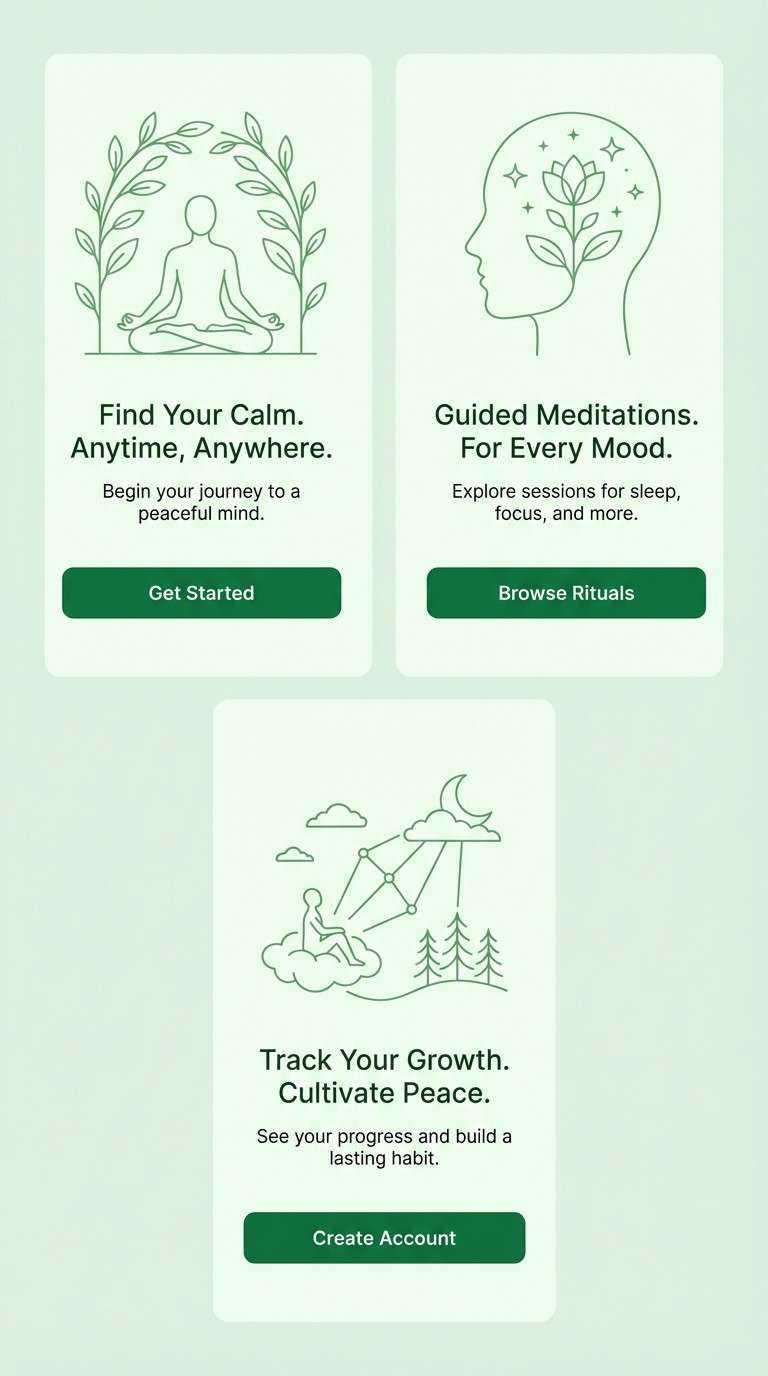Select the 'Explore sessions for sleep, focus' subtitle
Screen dimensions: 768x1376
(x=566, y=502)
